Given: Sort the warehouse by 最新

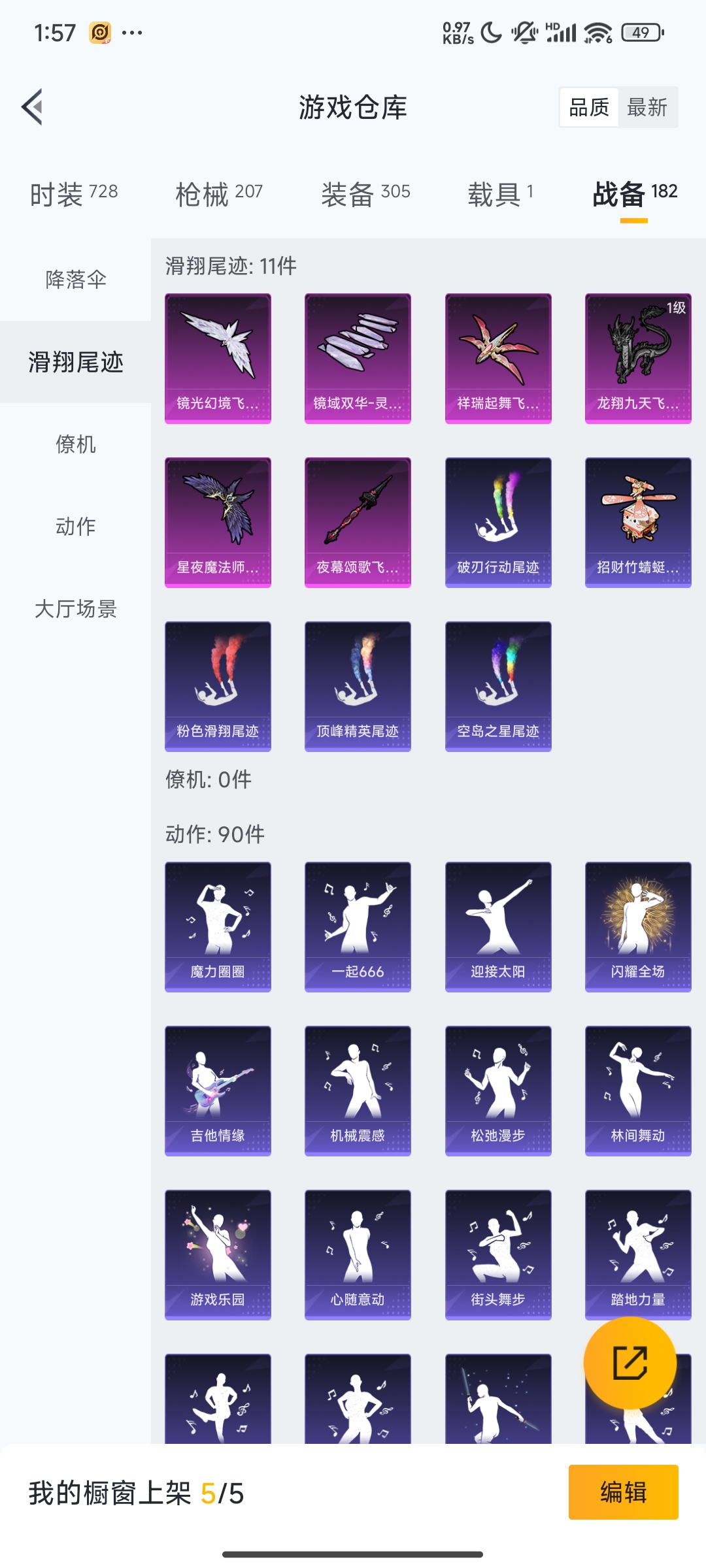Looking at the screenshot, I should pyautogui.click(x=647, y=107).
